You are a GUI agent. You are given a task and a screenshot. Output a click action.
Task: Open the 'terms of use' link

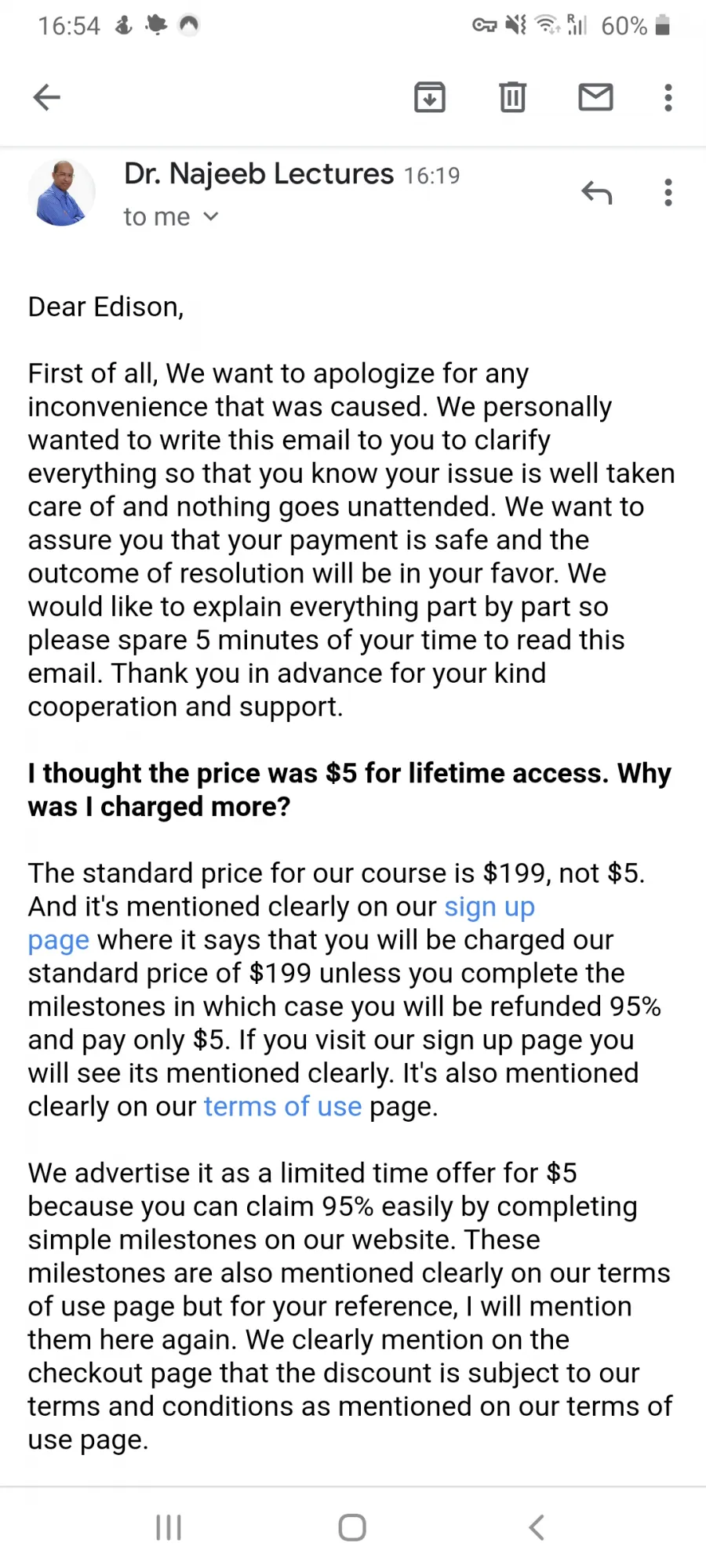coord(282,1106)
